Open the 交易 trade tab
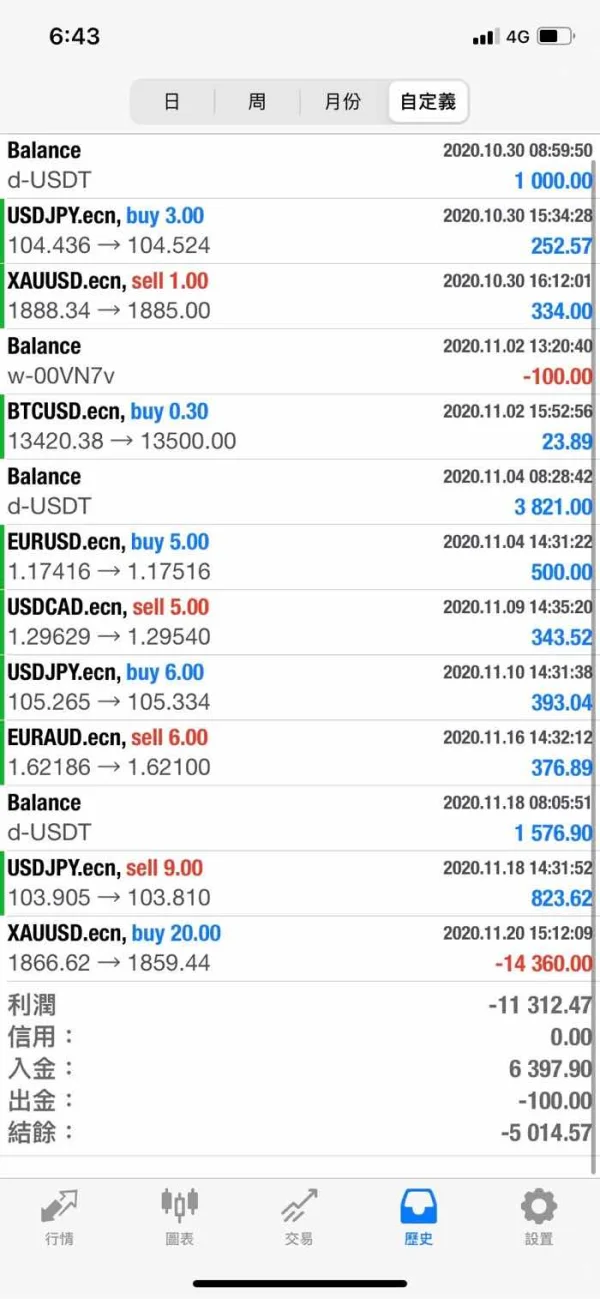The image size is (600, 1299). (x=299, y=1216)
